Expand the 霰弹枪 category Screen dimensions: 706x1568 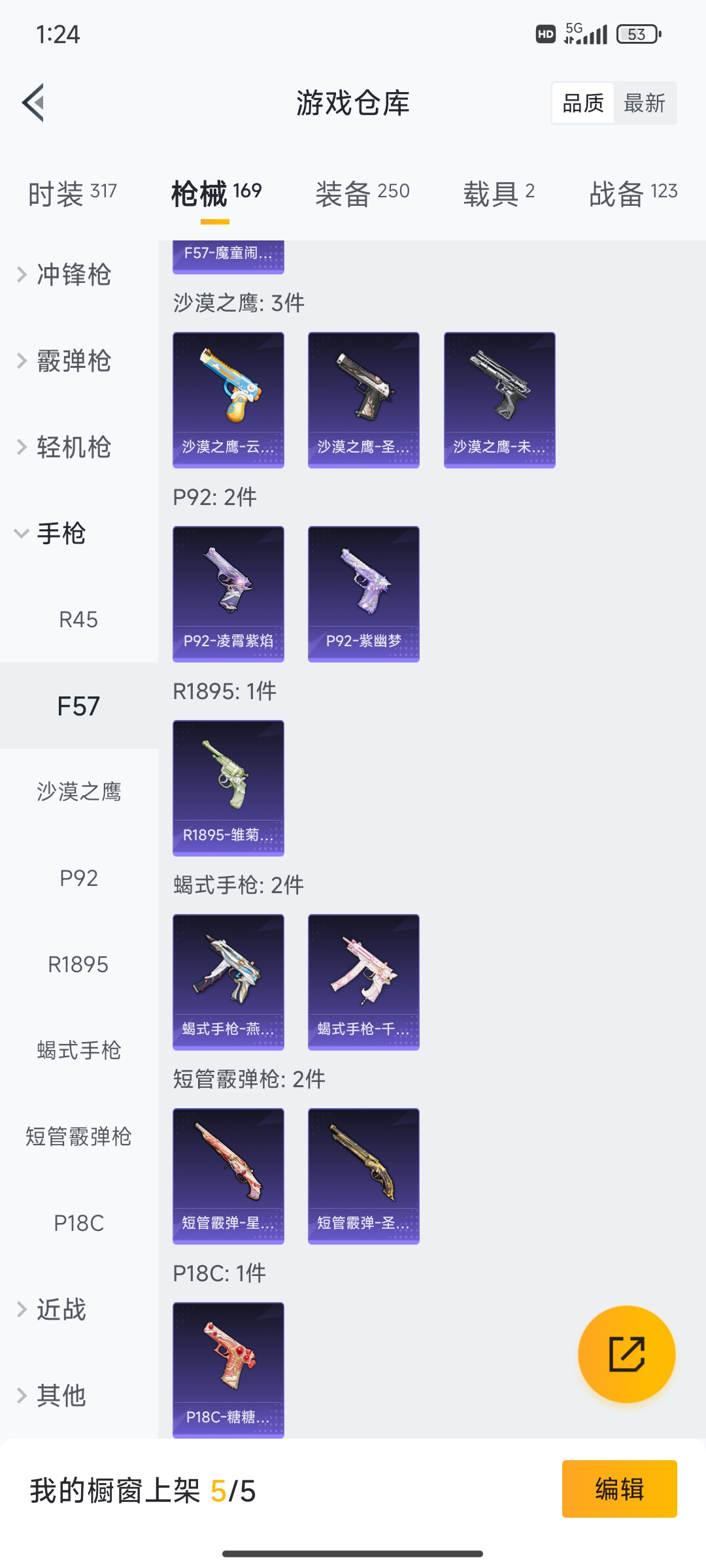[73, 361]
